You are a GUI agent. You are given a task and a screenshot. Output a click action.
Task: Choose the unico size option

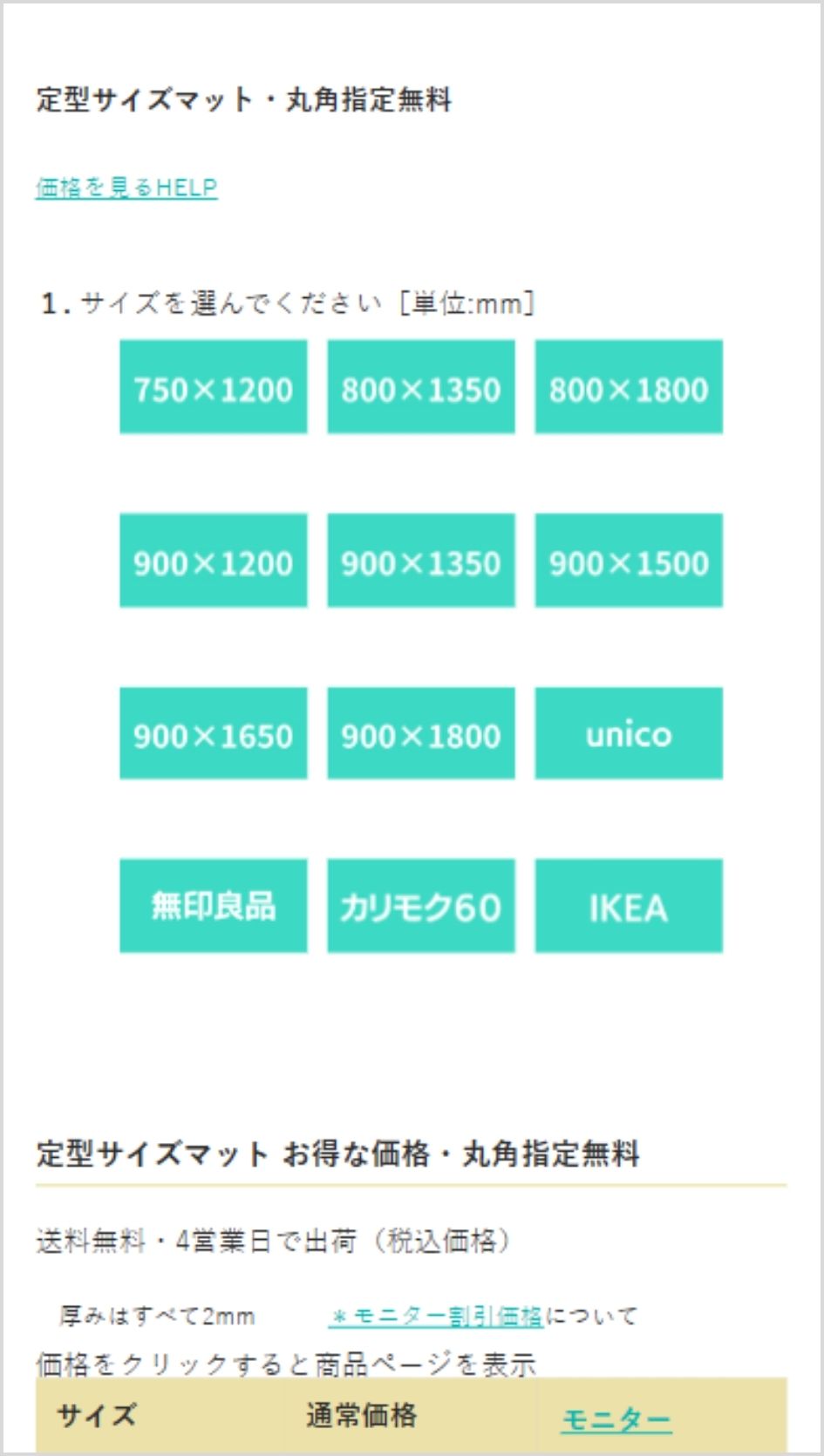click(x=629, y=733)
